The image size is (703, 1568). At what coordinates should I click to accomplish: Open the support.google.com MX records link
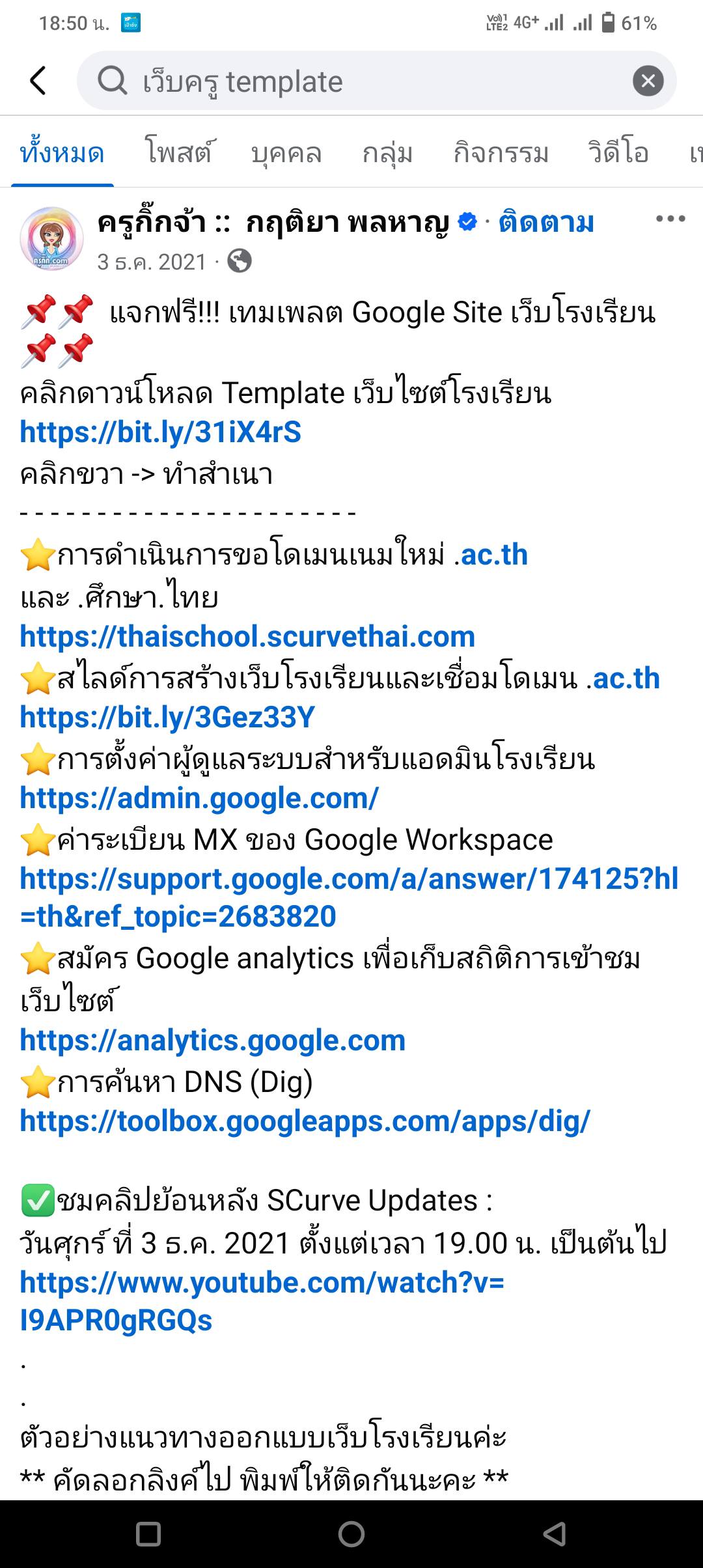349,878
